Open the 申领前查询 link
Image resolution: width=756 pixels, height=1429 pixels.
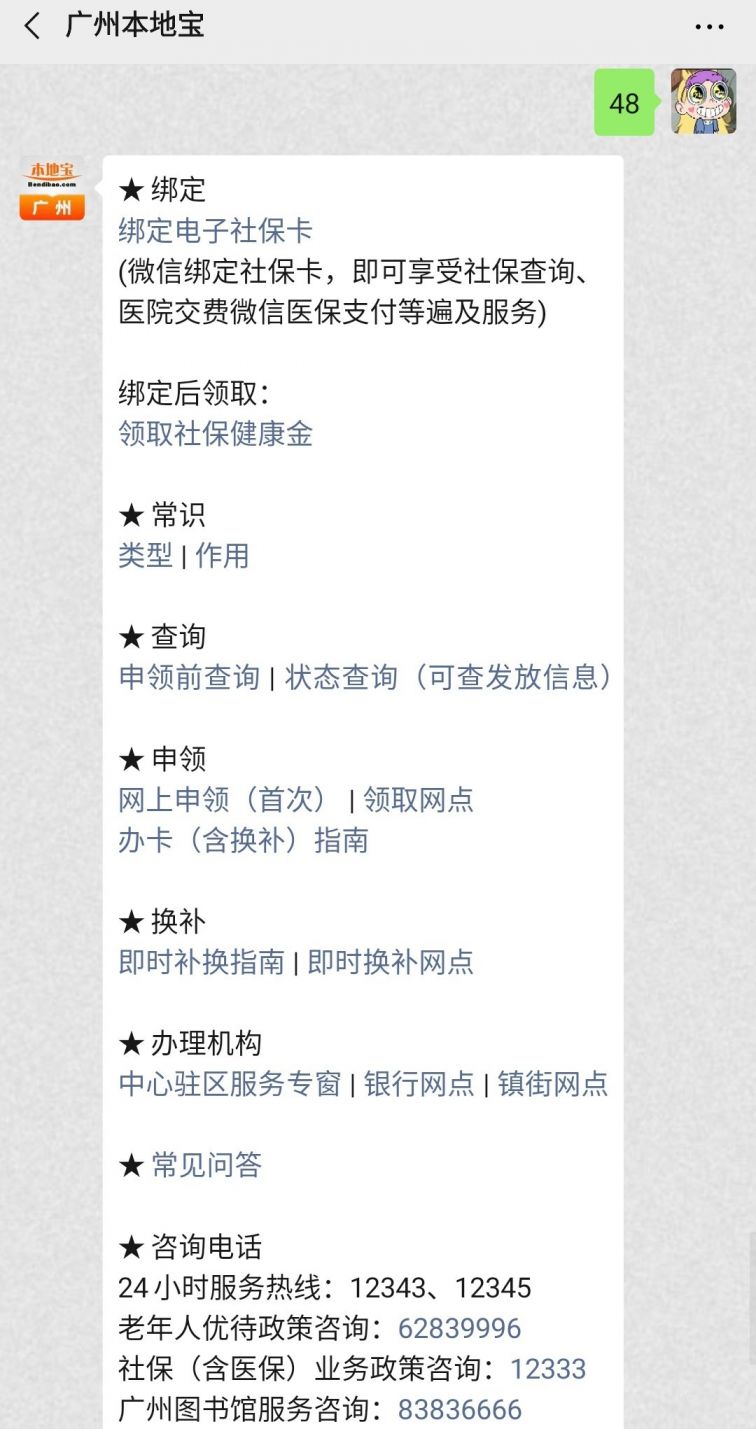click(x=189, y=677)
